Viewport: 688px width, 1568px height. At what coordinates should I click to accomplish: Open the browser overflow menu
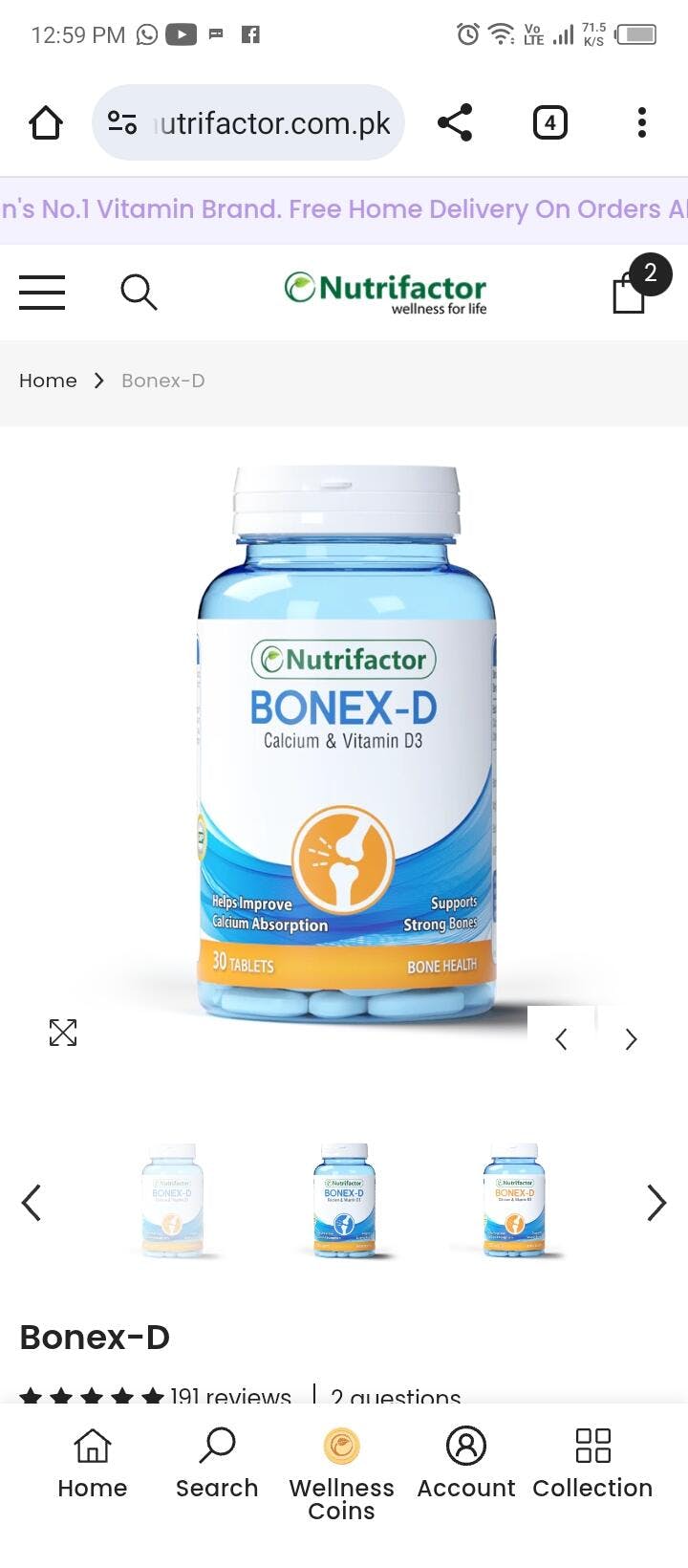tap(642, 123)
